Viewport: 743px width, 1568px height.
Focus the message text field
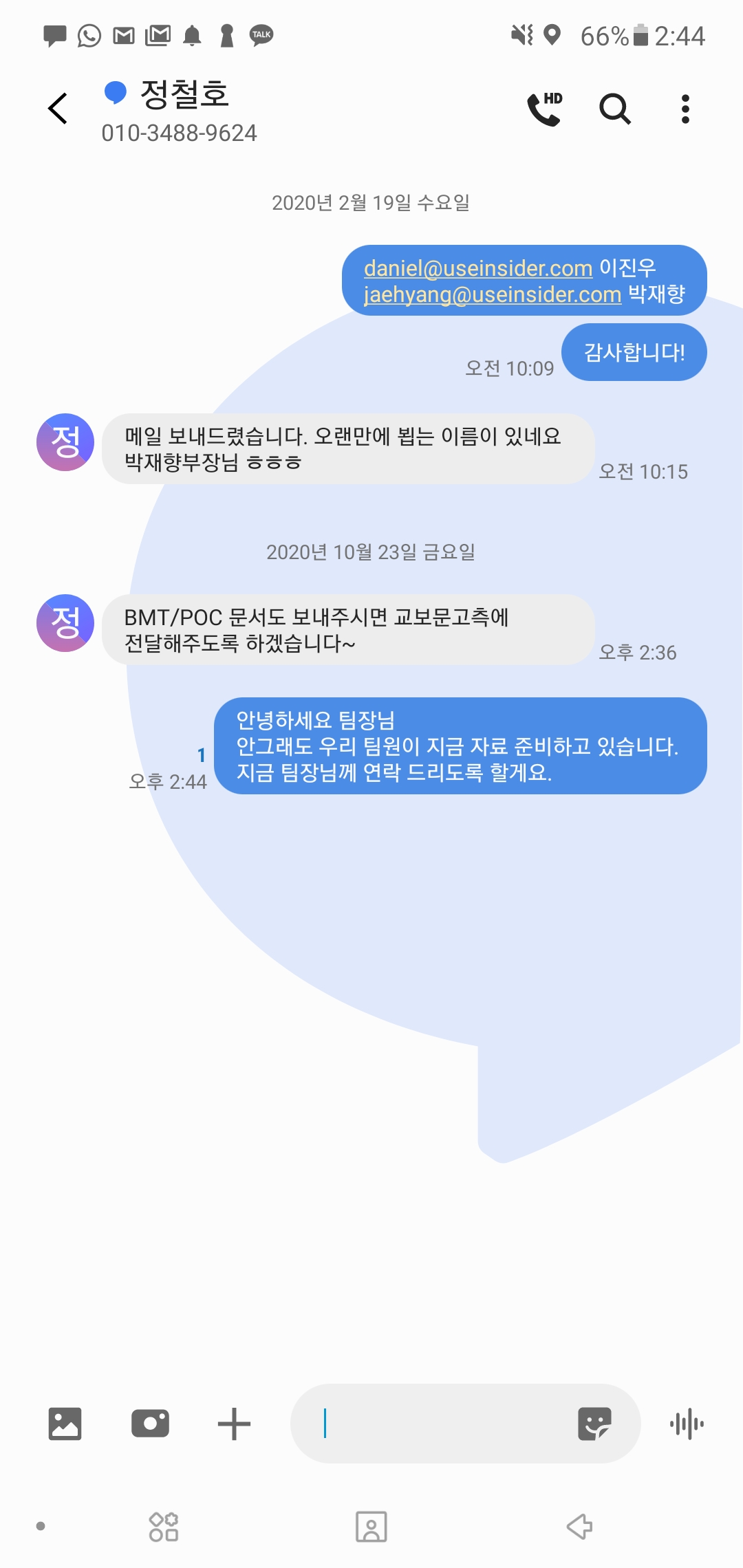click(440, 1424)
